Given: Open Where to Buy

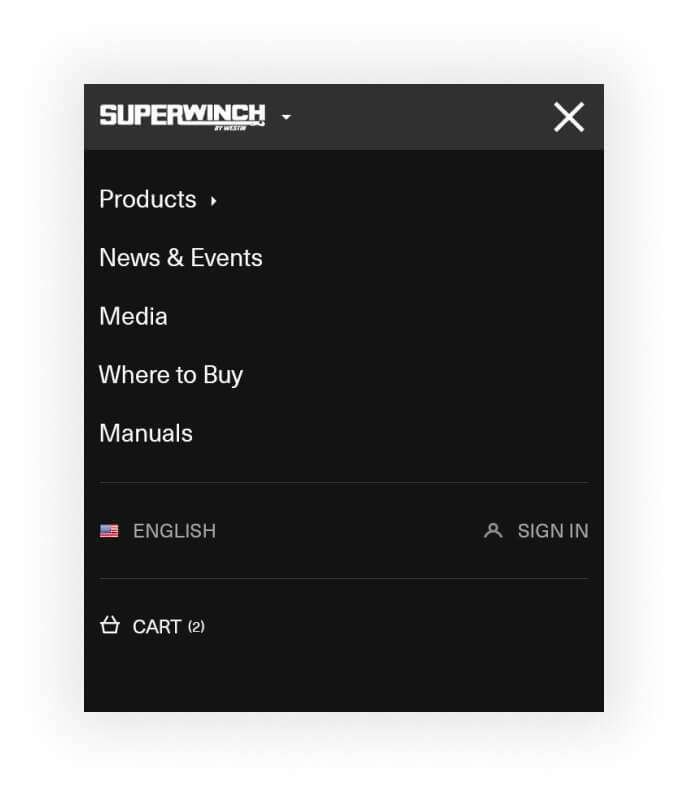Looking at the screenshot, I should point(170,375).
